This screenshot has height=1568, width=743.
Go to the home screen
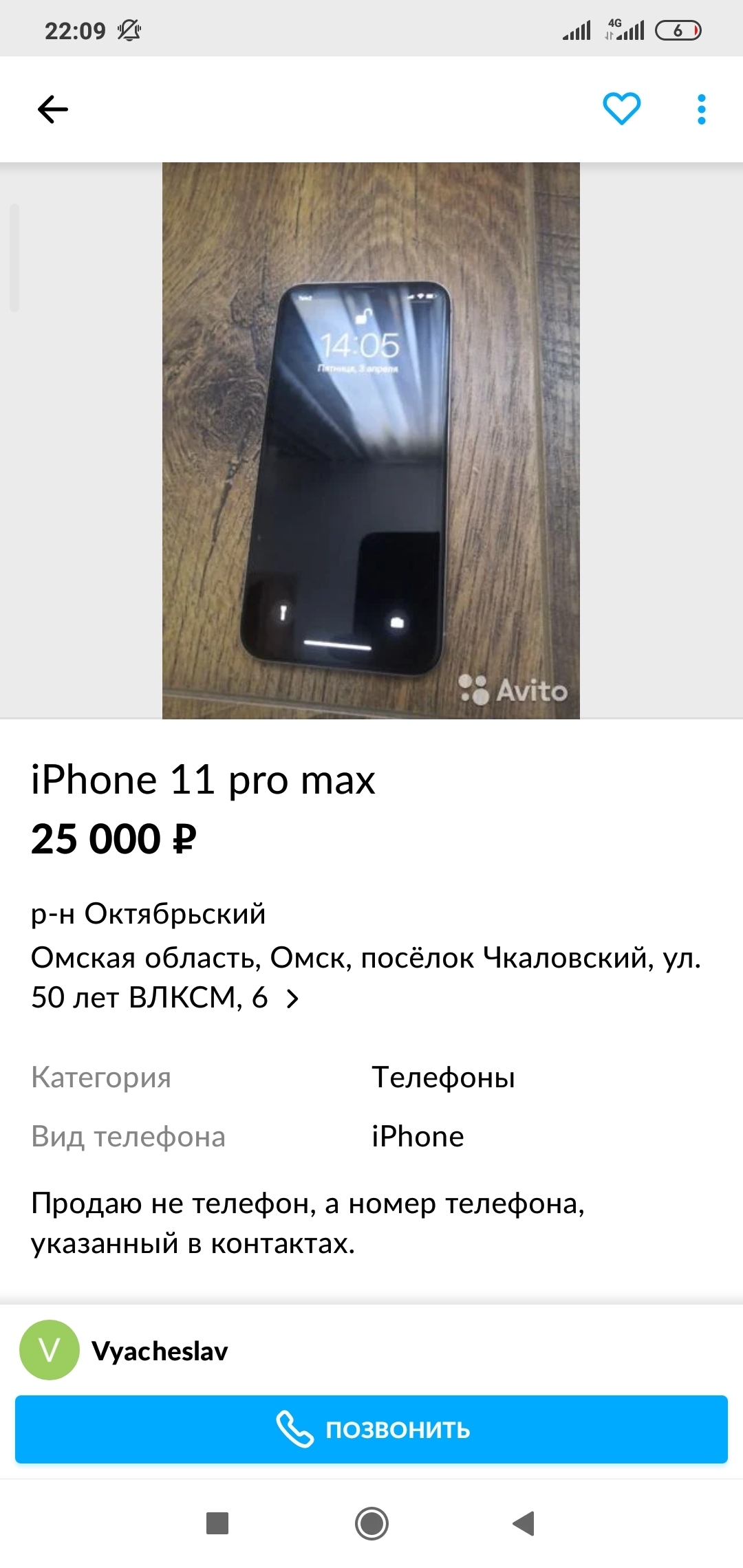(371, 1523)
